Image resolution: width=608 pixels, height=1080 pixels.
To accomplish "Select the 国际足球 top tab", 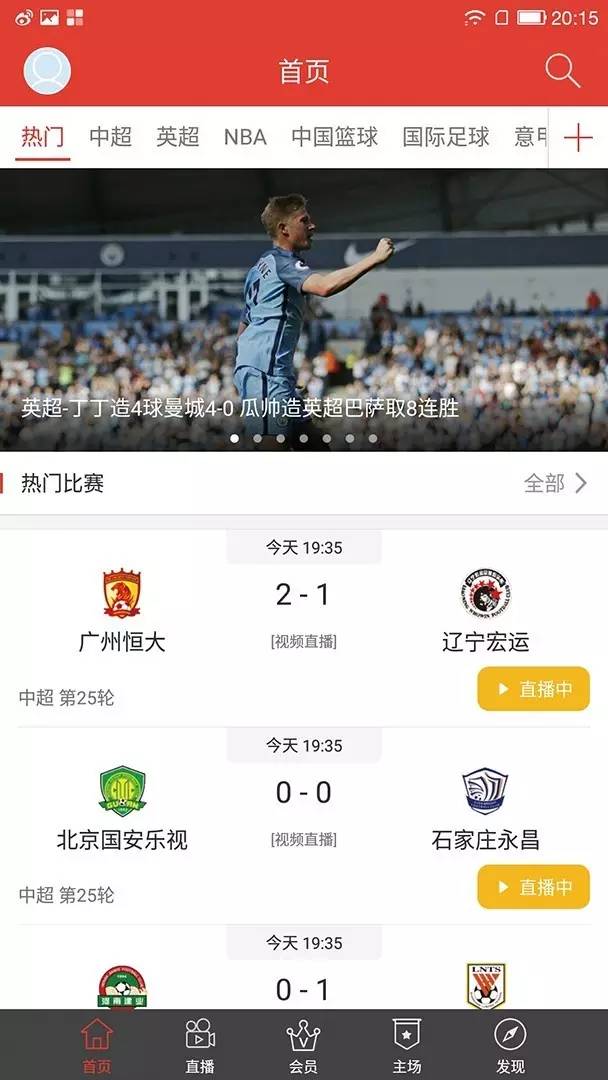I will 446,137.
